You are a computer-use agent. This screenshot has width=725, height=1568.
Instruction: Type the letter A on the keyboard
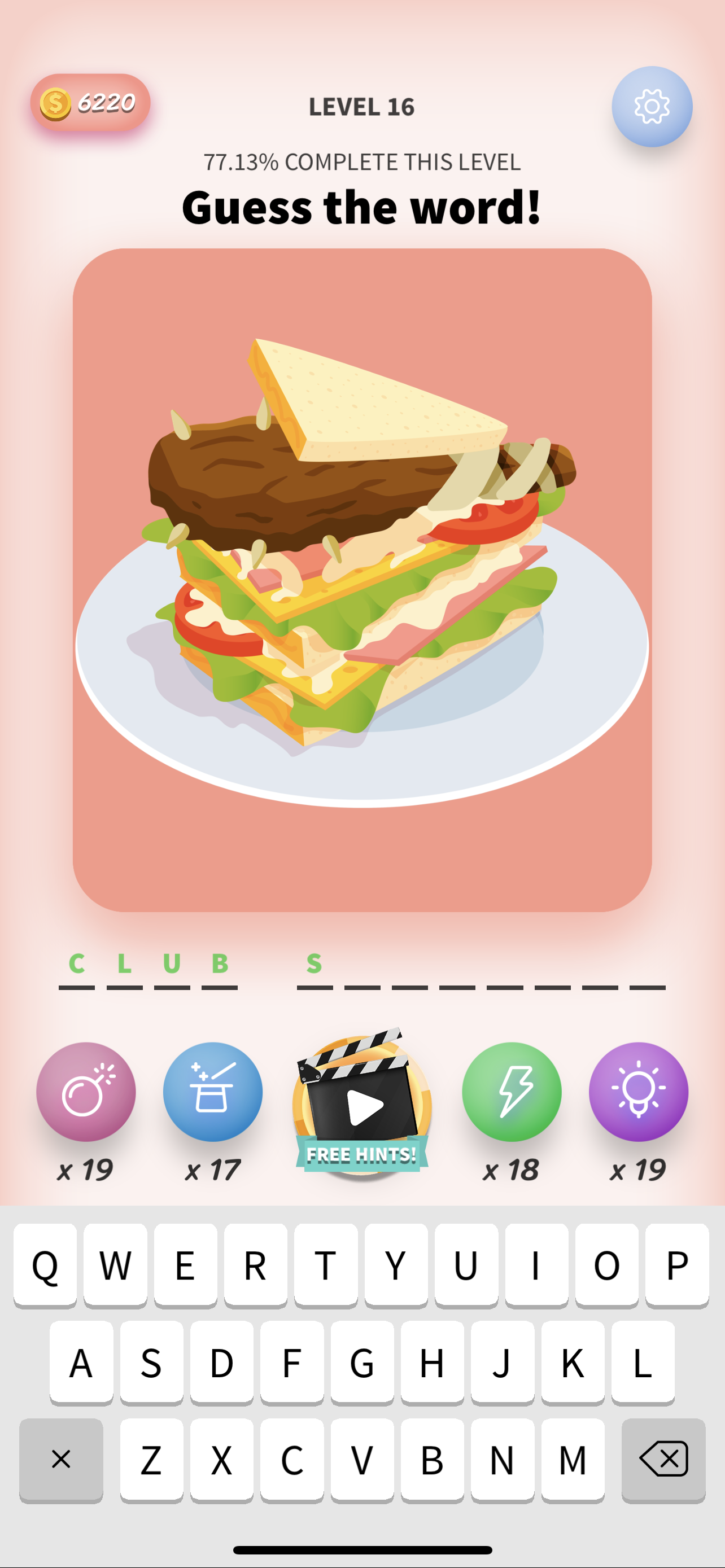click(81, 1364)
